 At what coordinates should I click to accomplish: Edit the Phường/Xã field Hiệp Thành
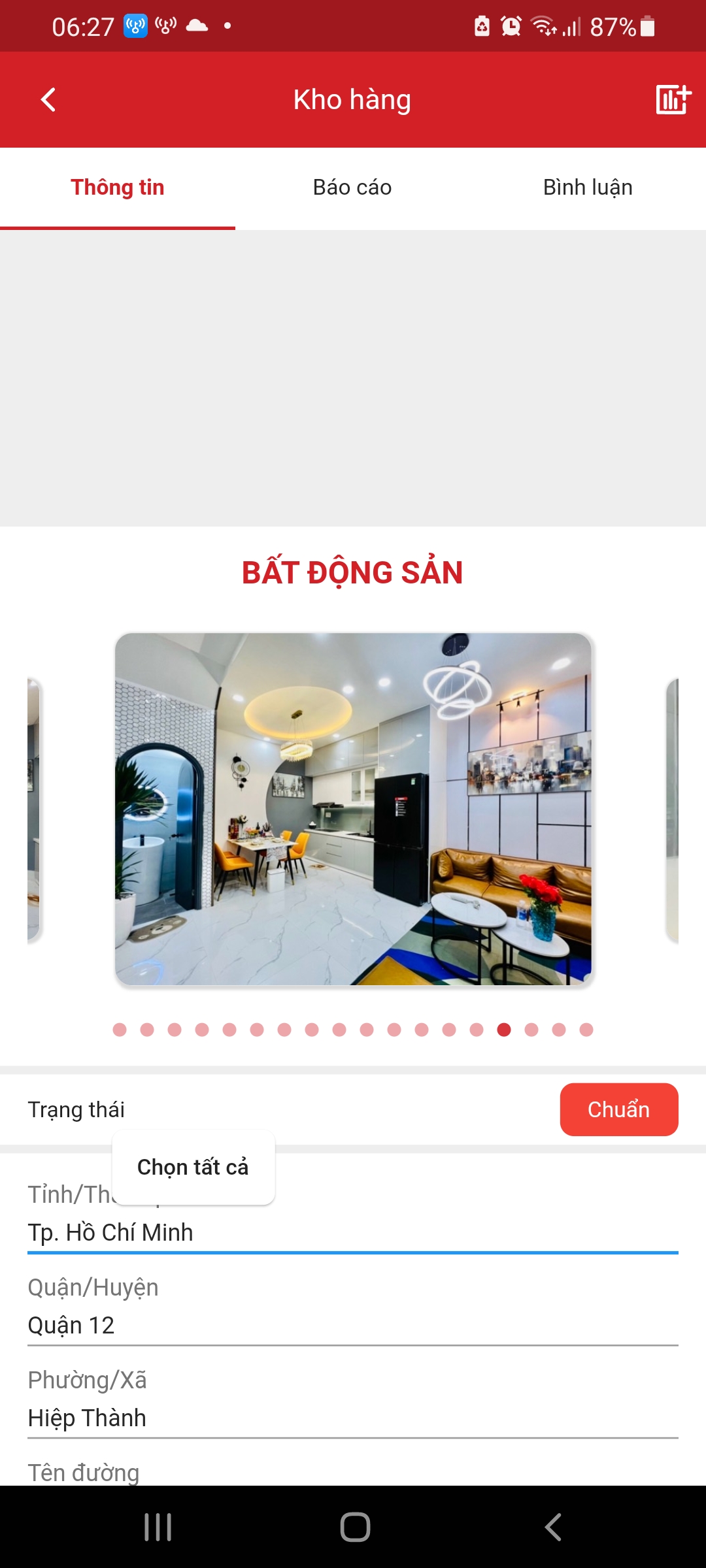tap(353, 1418)
